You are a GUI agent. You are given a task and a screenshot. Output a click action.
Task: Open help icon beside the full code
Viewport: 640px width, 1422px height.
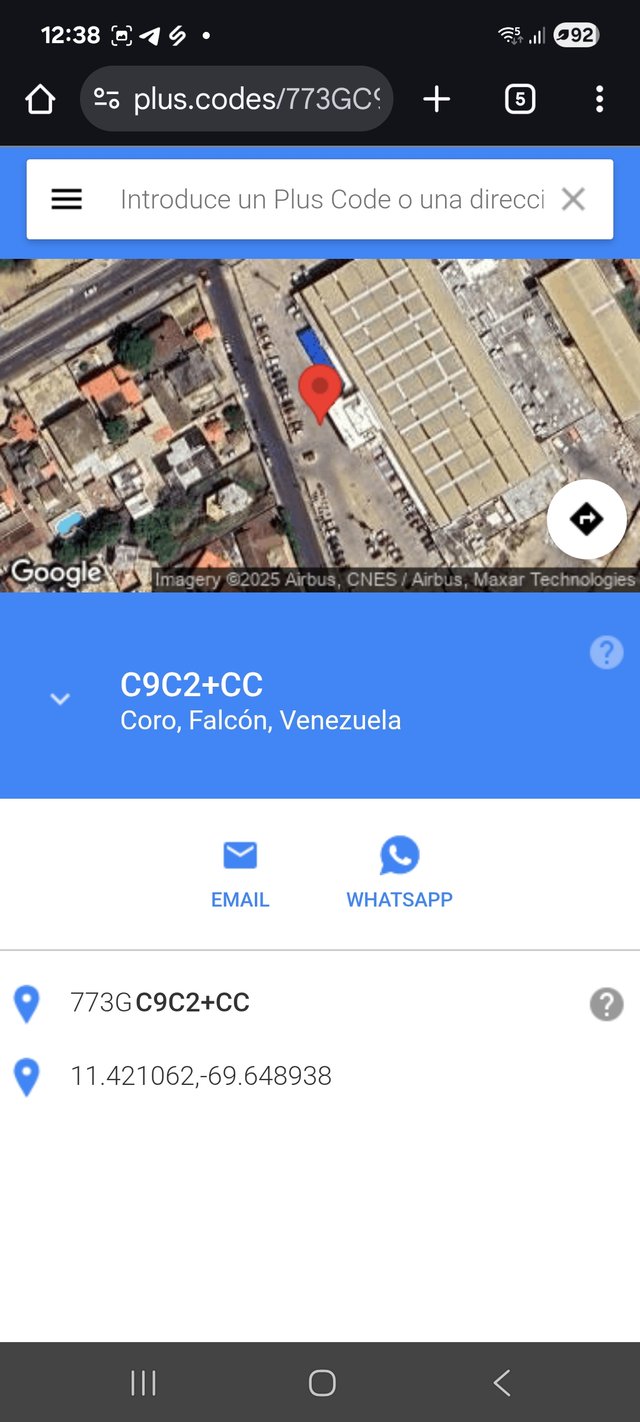coord(606,1004)
